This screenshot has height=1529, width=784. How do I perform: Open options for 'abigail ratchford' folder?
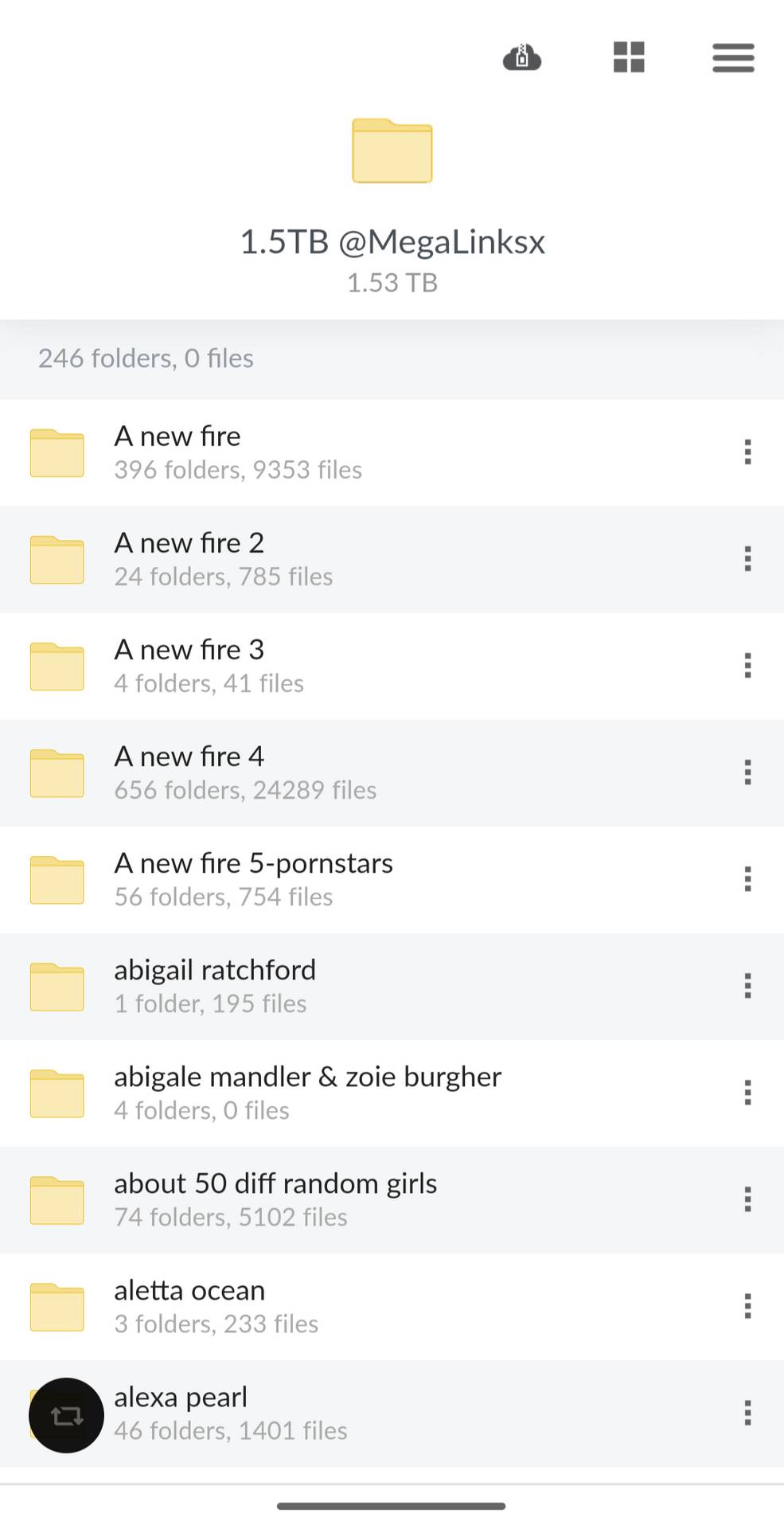[747, 986]
